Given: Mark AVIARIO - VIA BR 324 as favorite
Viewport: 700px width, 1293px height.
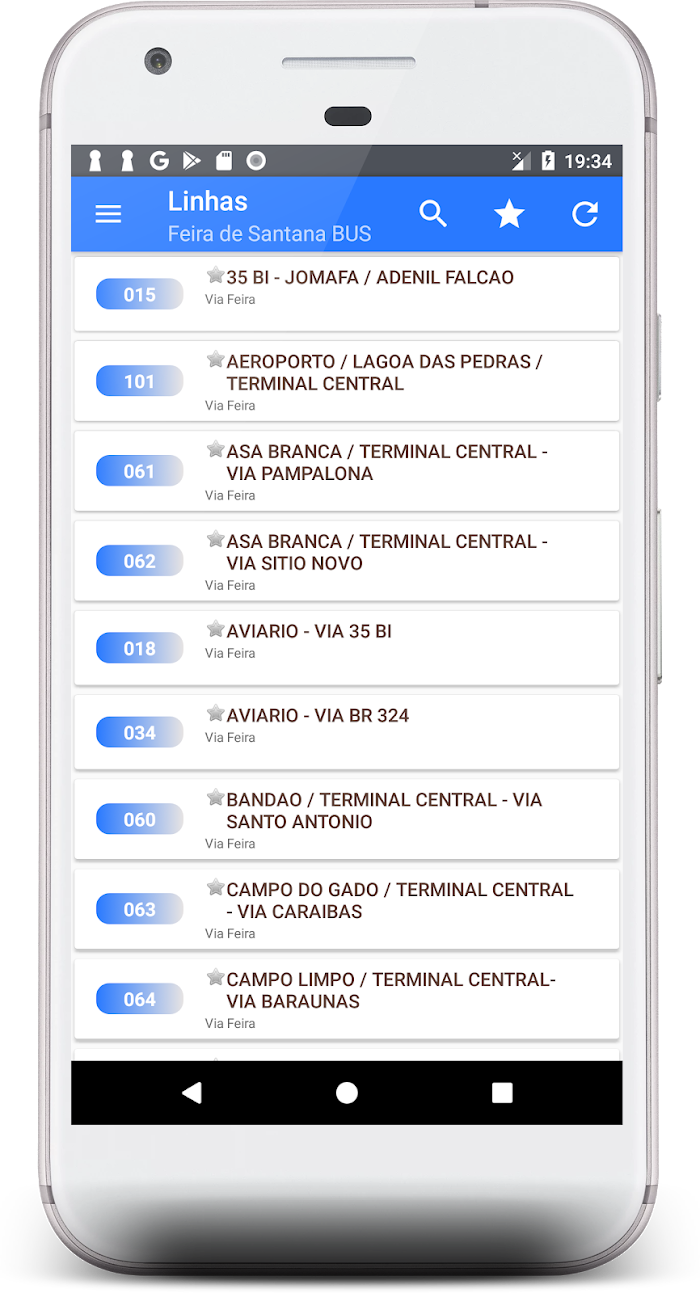Looking at the screenshot, I should [215, 713].
